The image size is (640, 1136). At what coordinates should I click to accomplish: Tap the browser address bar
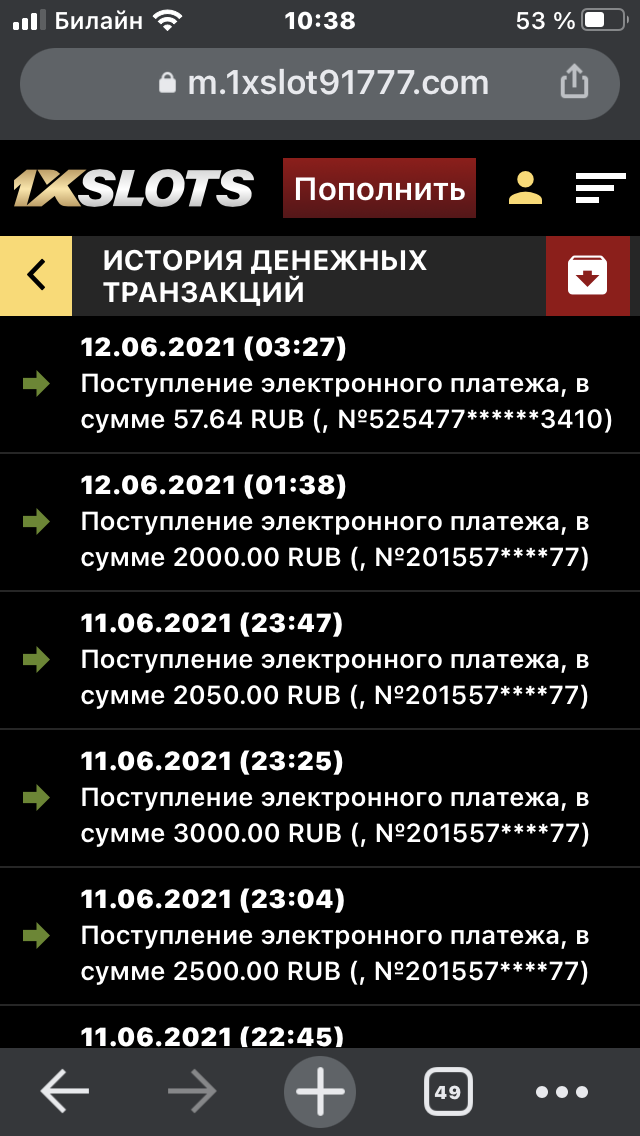320,82
